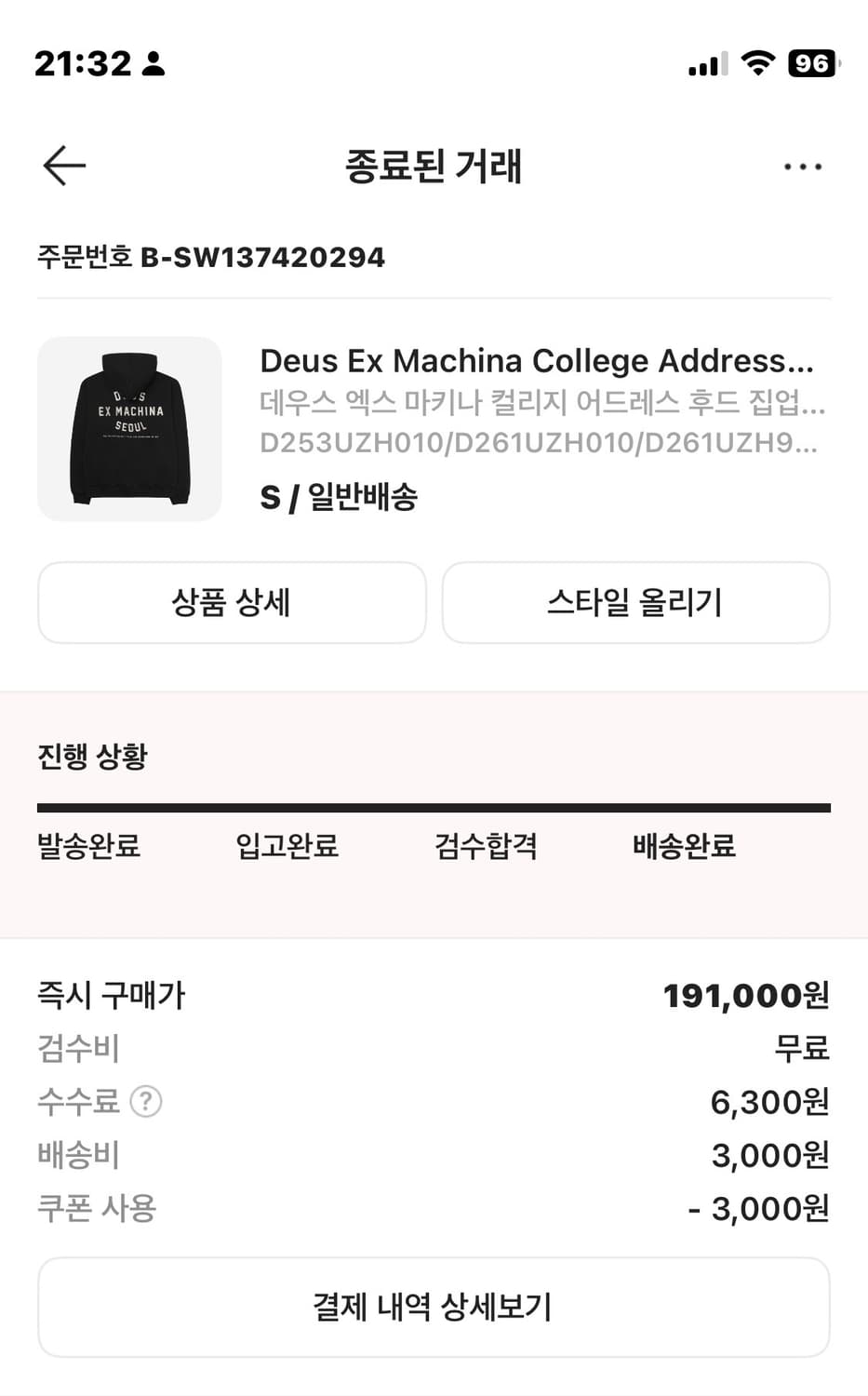This screenshot has width=868, height=1396.
Task: Tap 스타일 올리기 to upload a style
Action: [x=636, y=603]
